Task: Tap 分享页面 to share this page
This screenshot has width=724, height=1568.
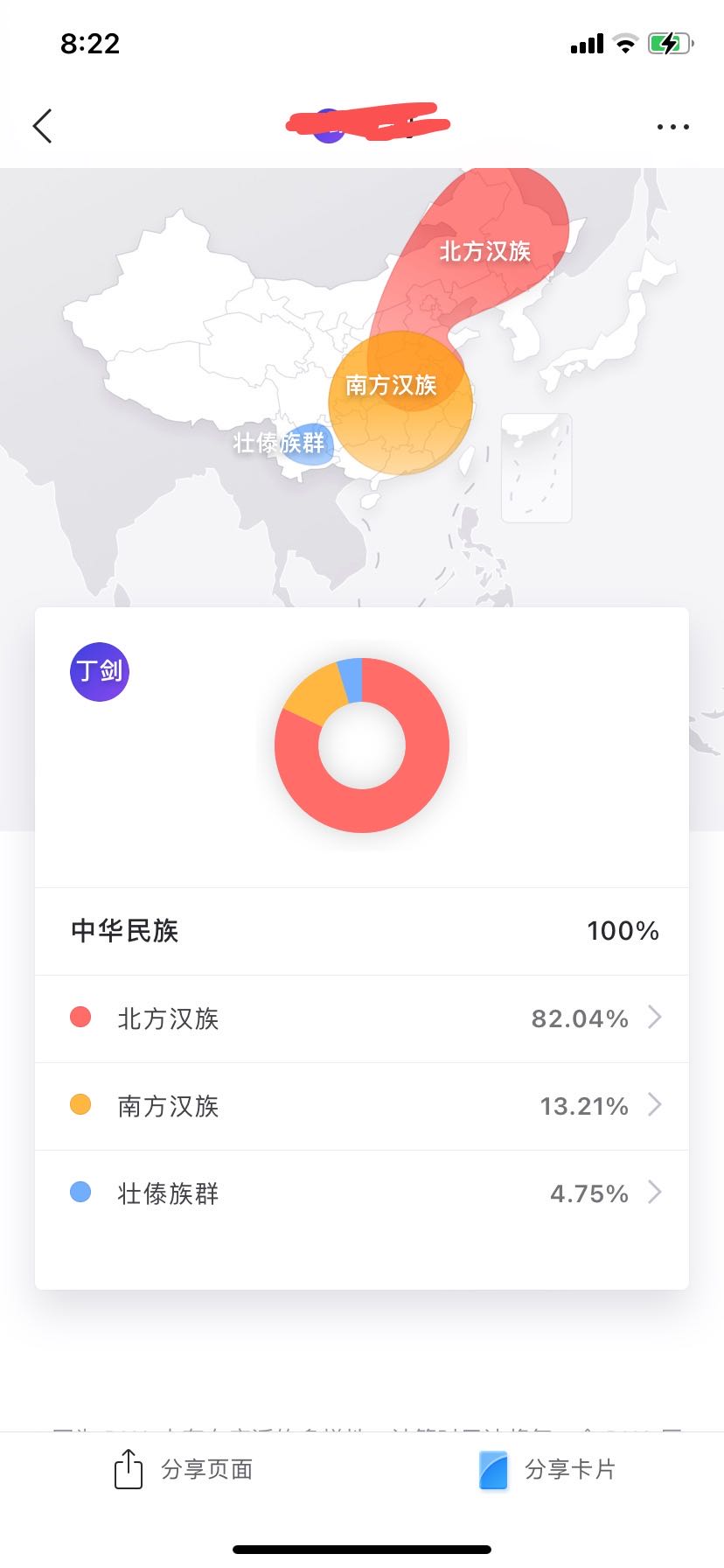Action: pyautogui.click(x=184, y=1469)
